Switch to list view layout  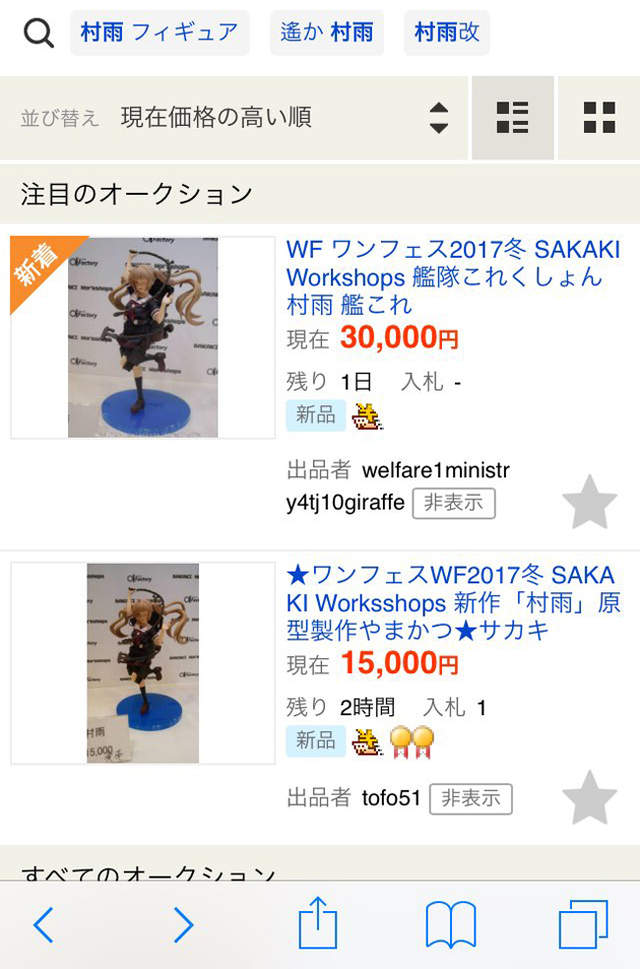tap(512, 118)
